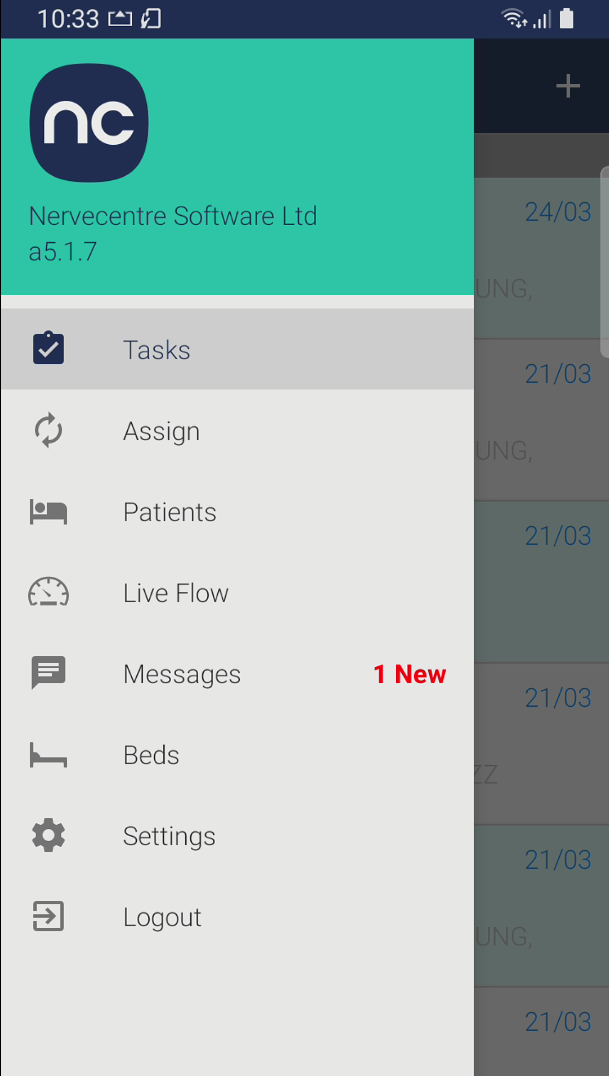Open Live Flow dashboard
The height and width of the screenshot is (1076, 609).
[237, 593]
